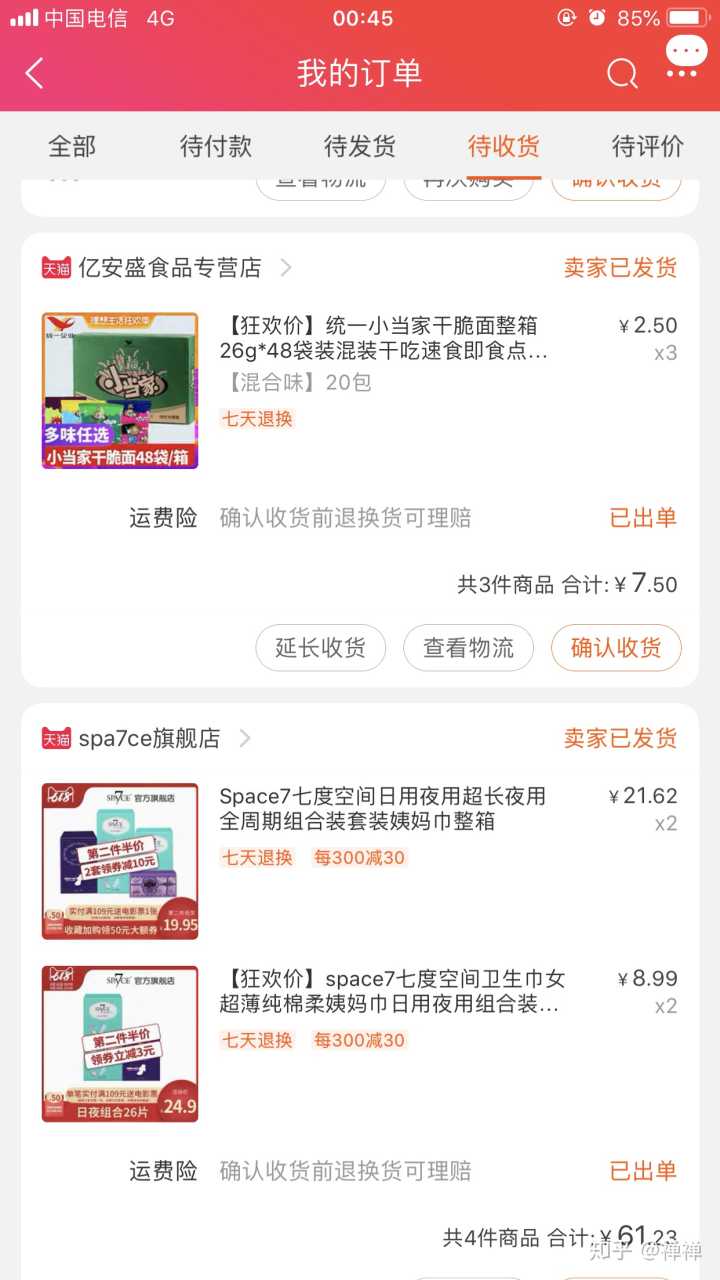
Task: Open the order search icon
Action: 622,73
